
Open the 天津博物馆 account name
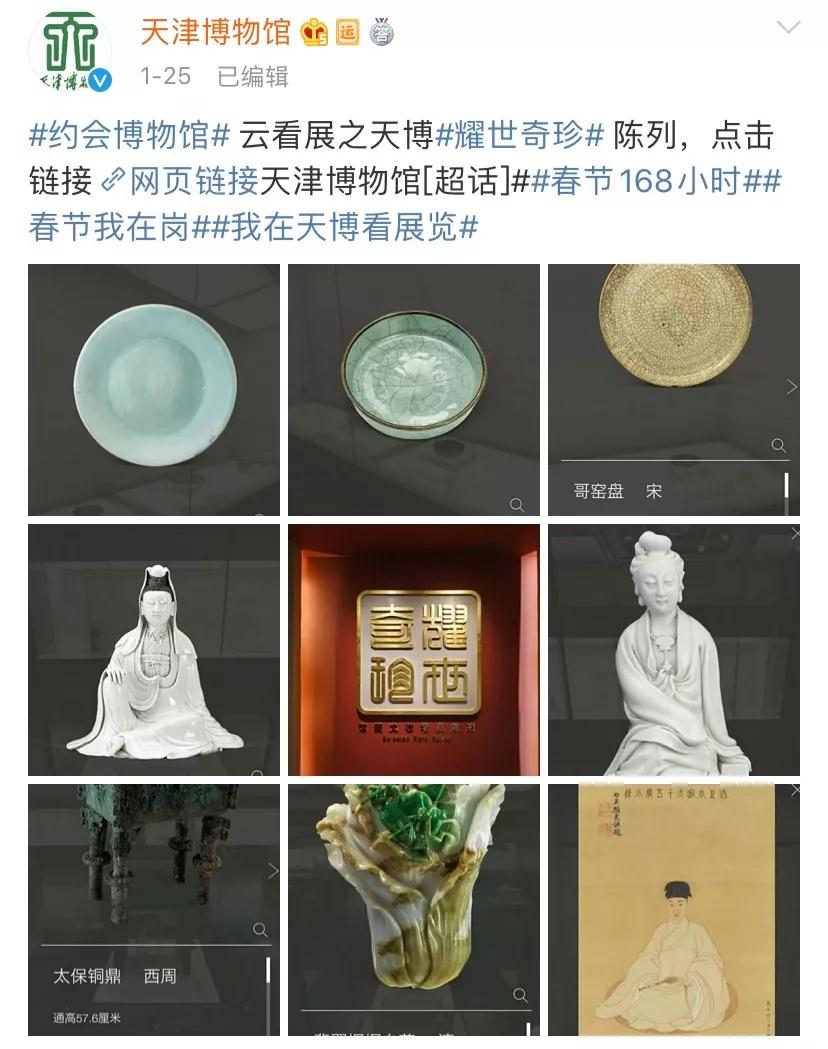coord(214,33)
